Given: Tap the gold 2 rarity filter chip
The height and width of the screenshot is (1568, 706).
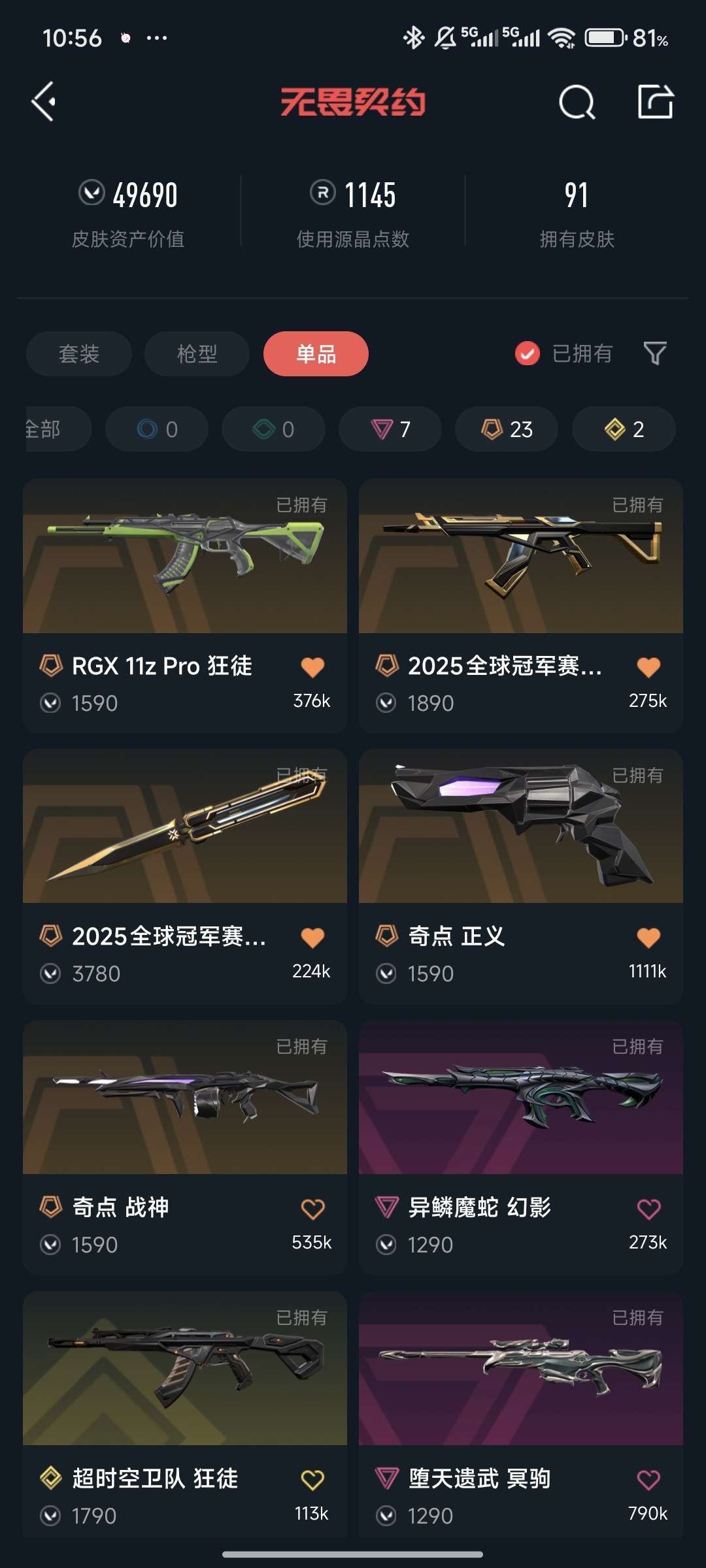Looking at the screenshot, I should (622, 429).
